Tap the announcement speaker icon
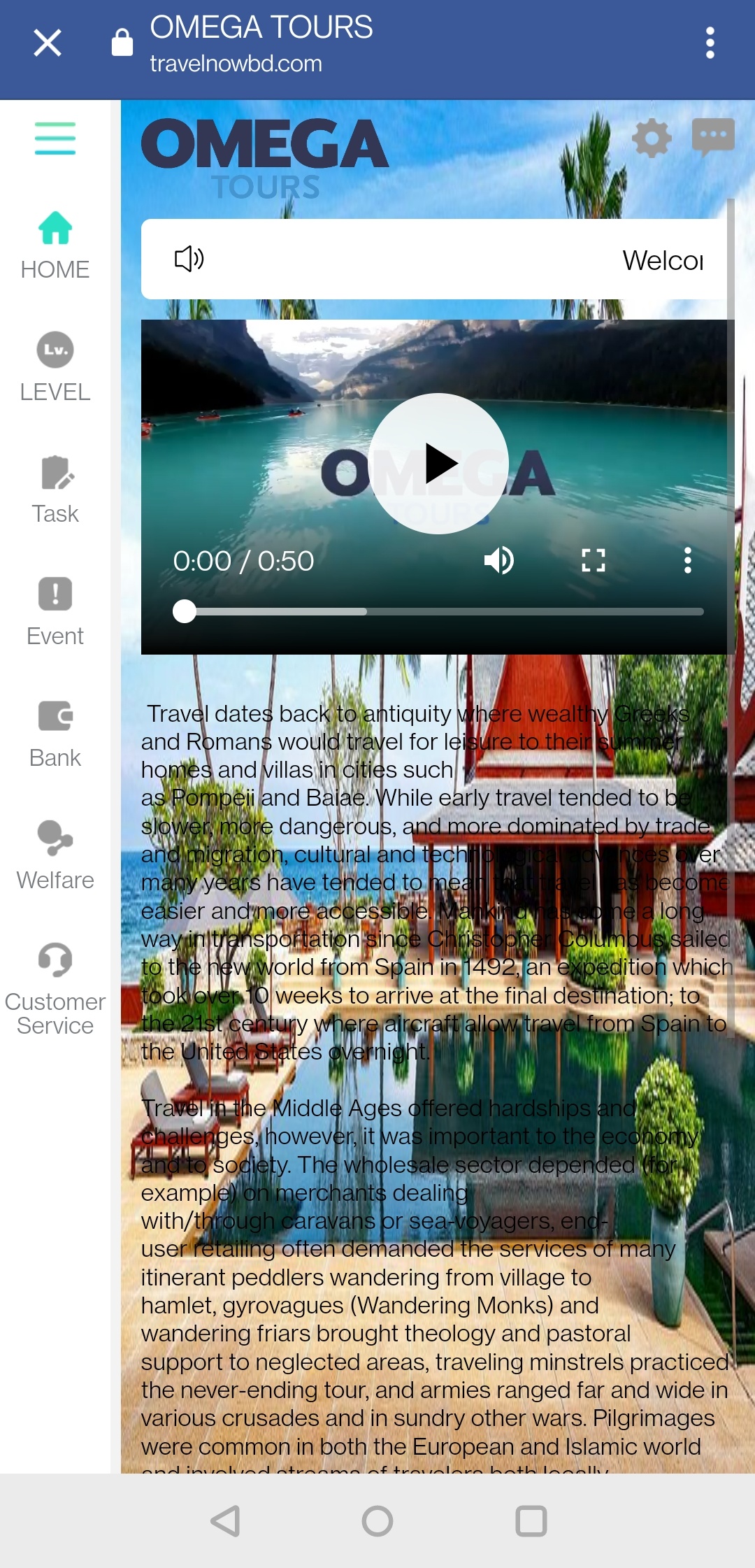Viewport: 755px width, 1568px height. [x=189, y=259]
